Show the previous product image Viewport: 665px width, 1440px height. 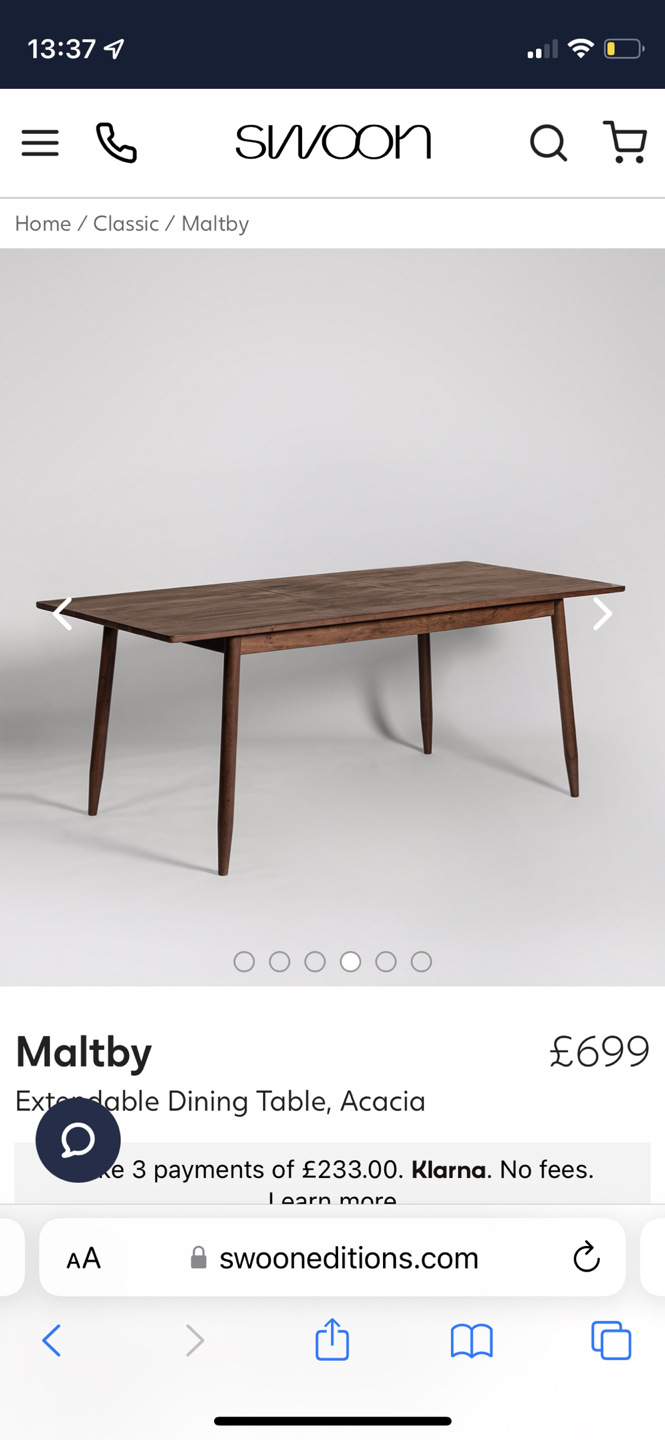[x=62, y=613]
